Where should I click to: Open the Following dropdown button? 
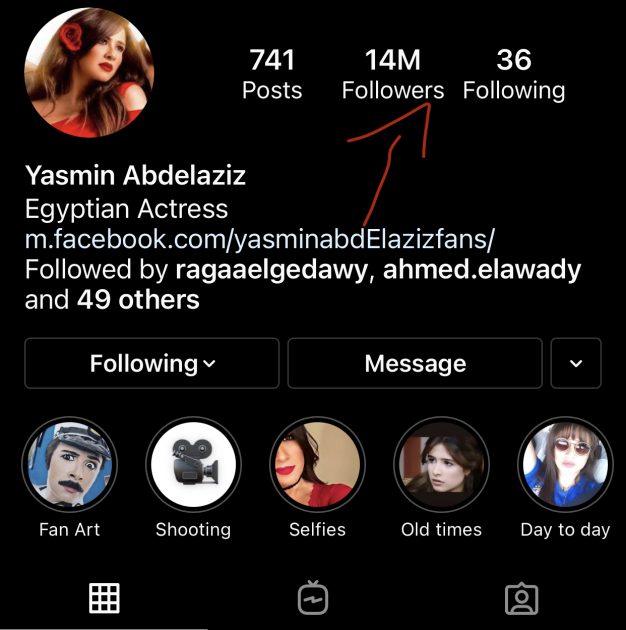152,364
